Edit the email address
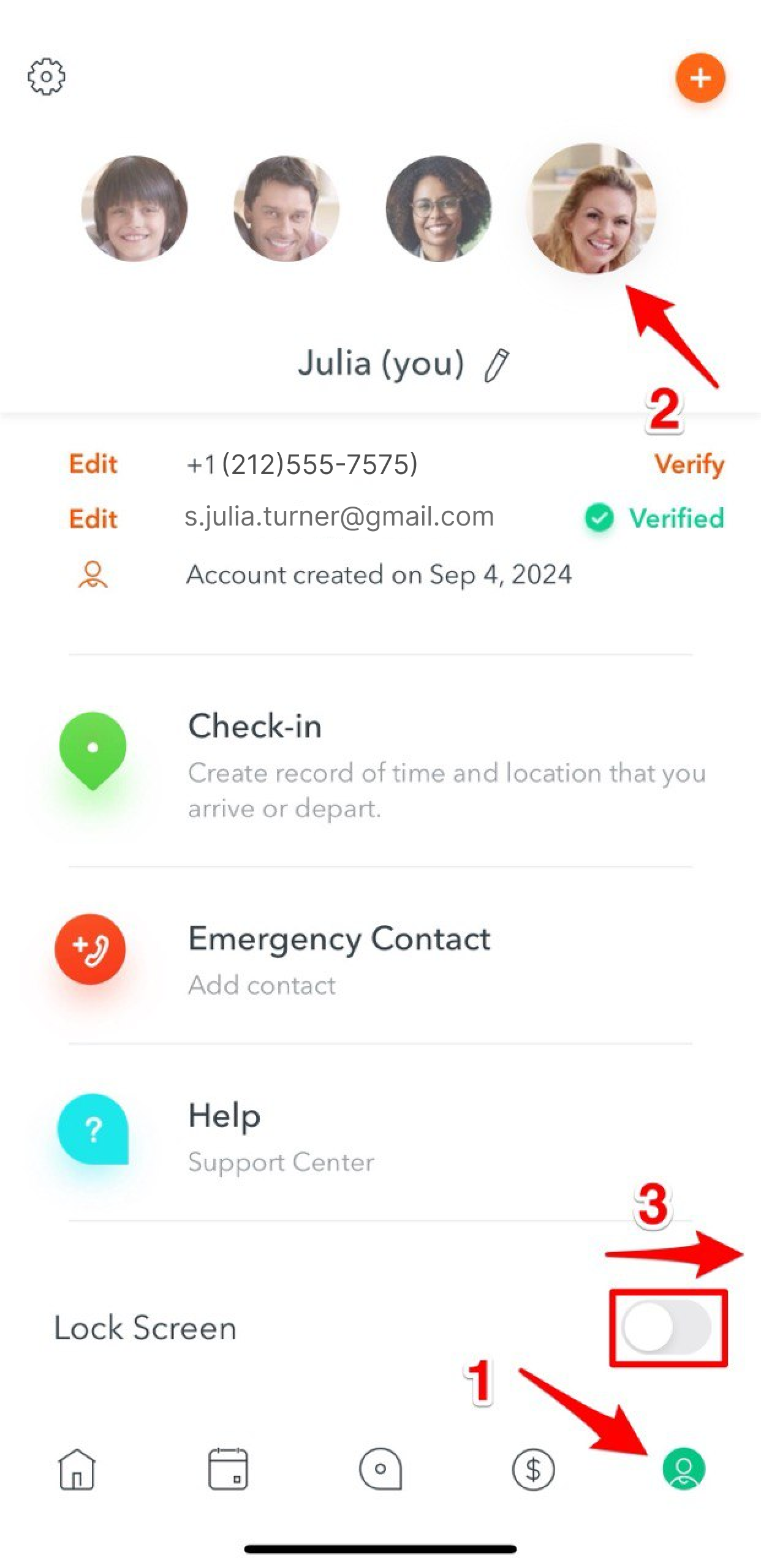 point(93,519)
